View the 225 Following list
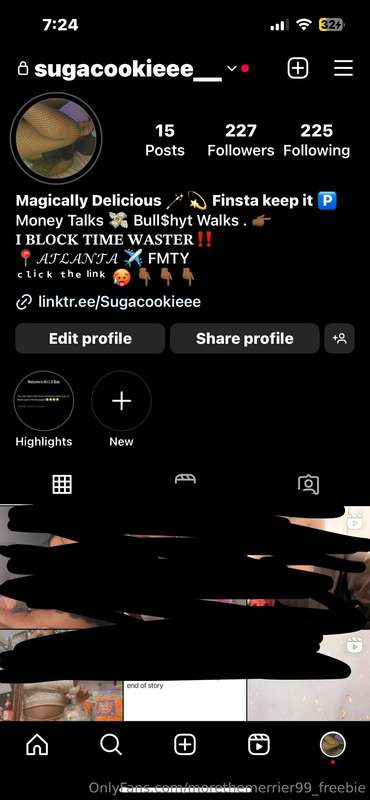370x800 pixels. click(x=316, y=140)
